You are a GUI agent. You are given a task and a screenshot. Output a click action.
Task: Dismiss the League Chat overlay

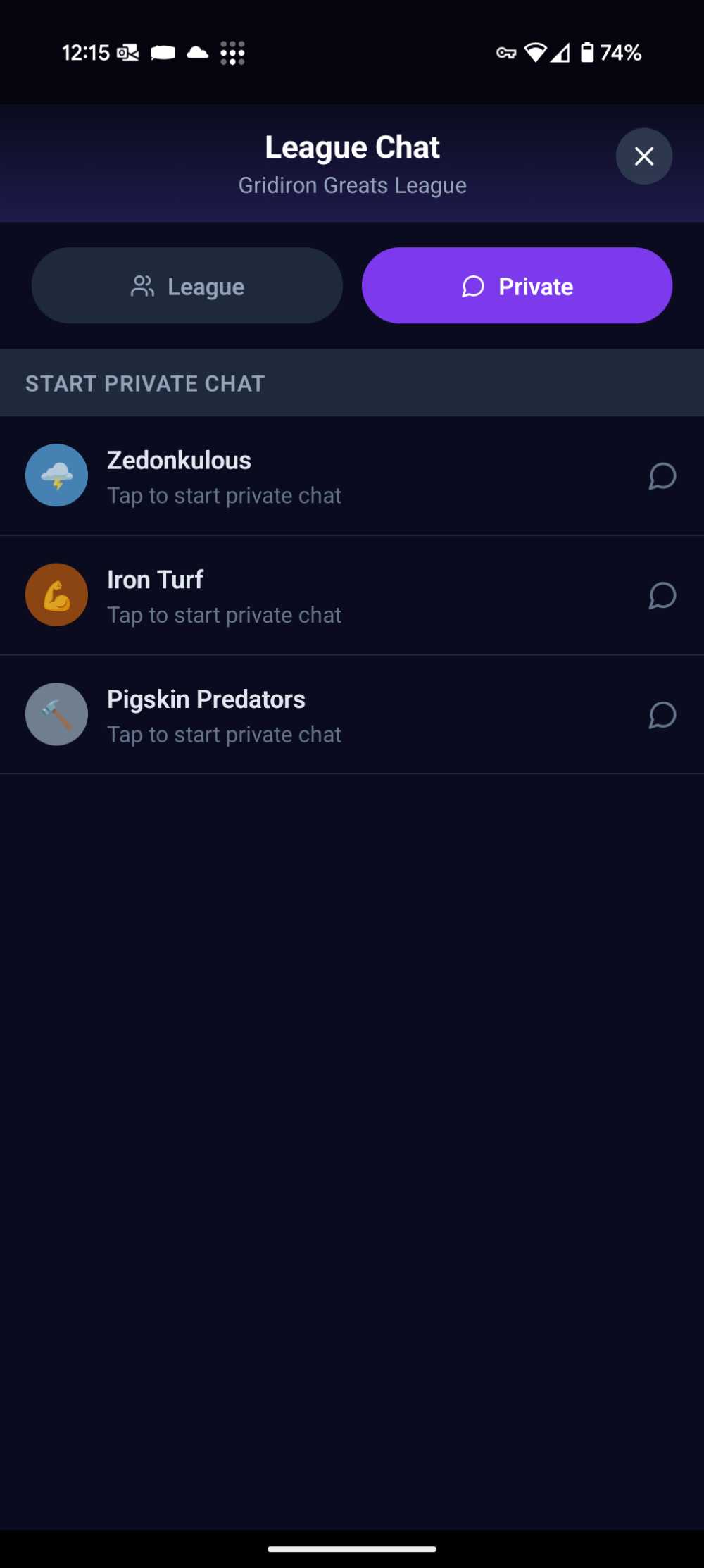click(643, 156)
